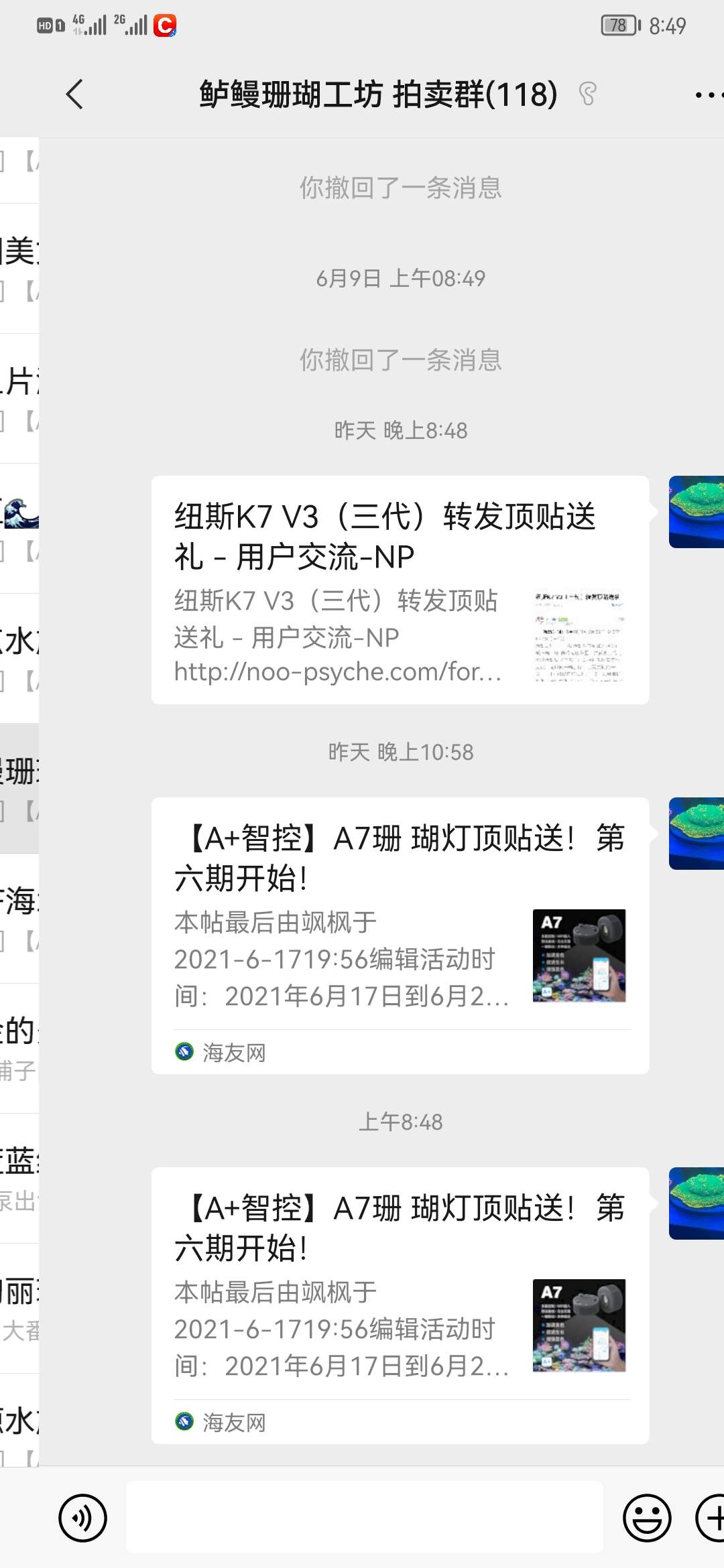Open the emoji picker
Screen dimensions: 724x1568
[x=647, y=1518]
